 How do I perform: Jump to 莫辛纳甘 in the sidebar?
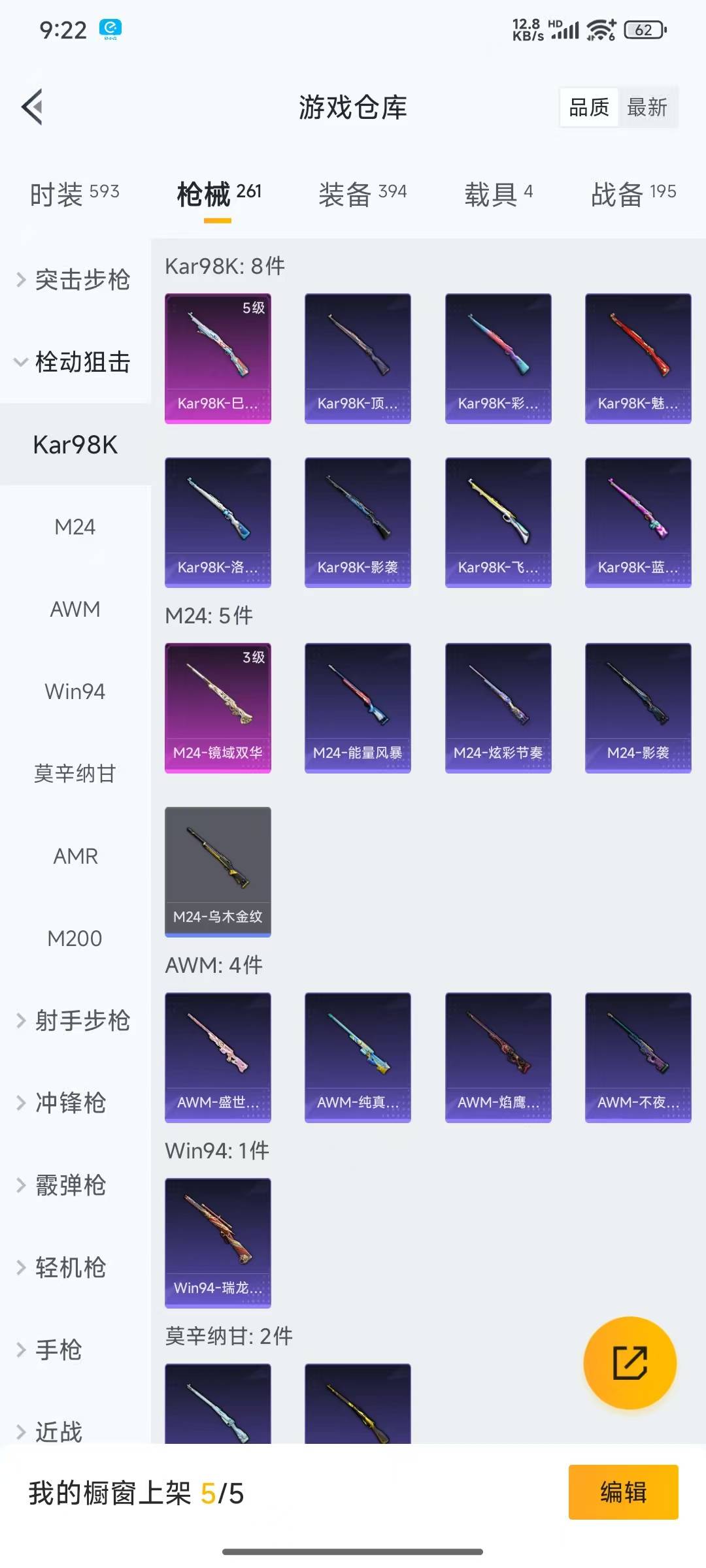[75, 774]
